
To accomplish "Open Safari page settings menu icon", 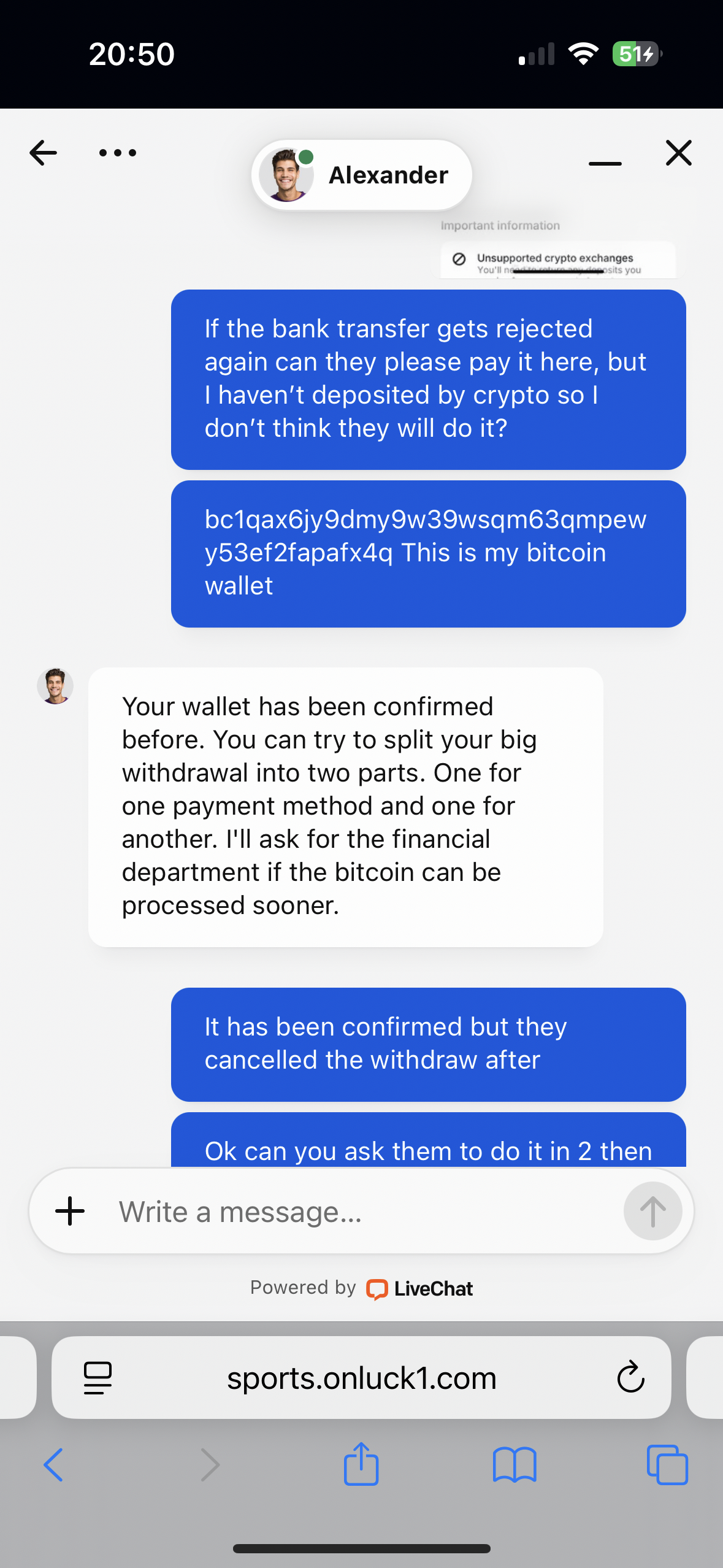I will pyautogui.click(x=98, y=1378).
